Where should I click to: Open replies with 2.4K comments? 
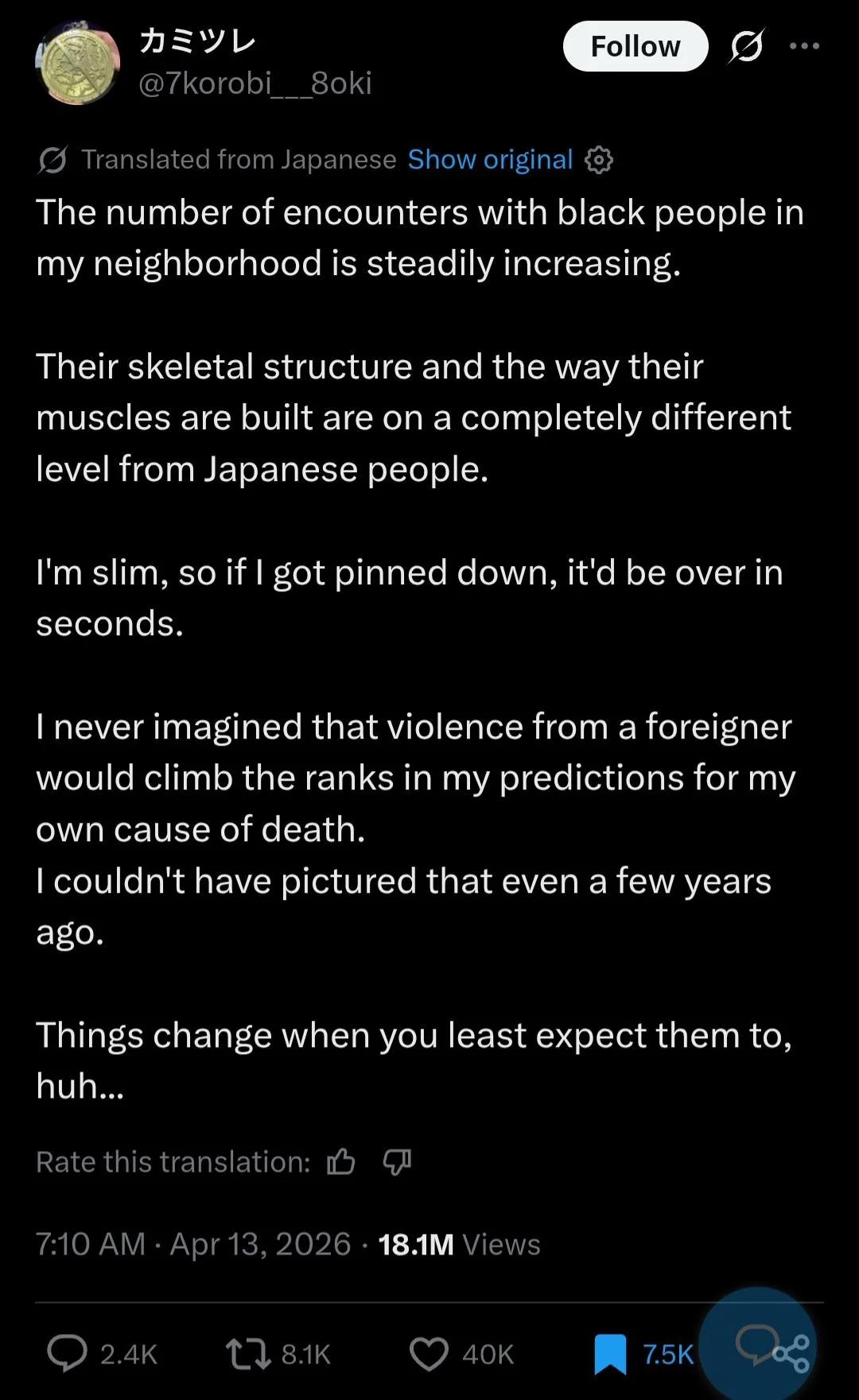click(x=68, y=1354)
